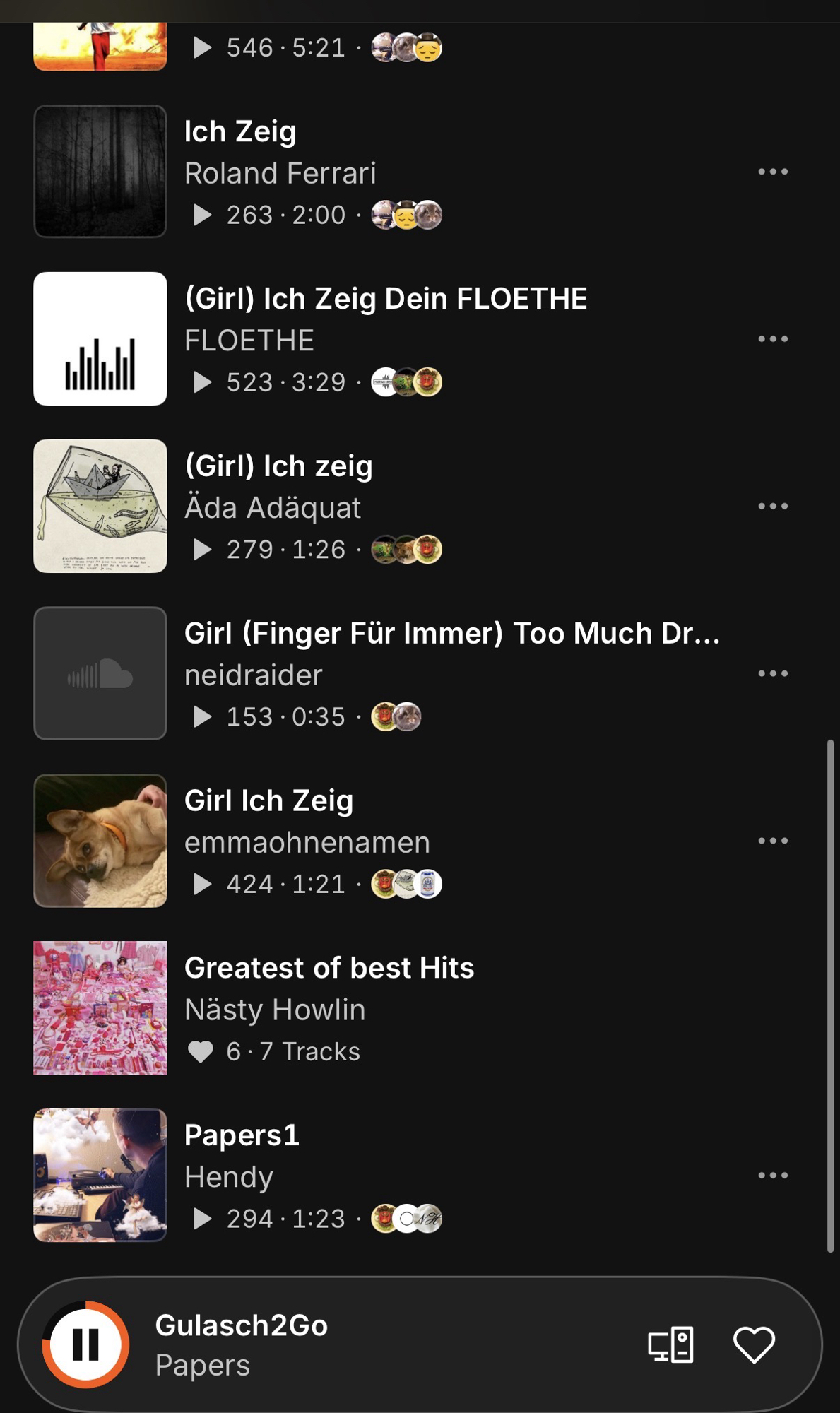Play (Girl) Ich zeig by Äda Adäquat

click(x=278, y=466)
